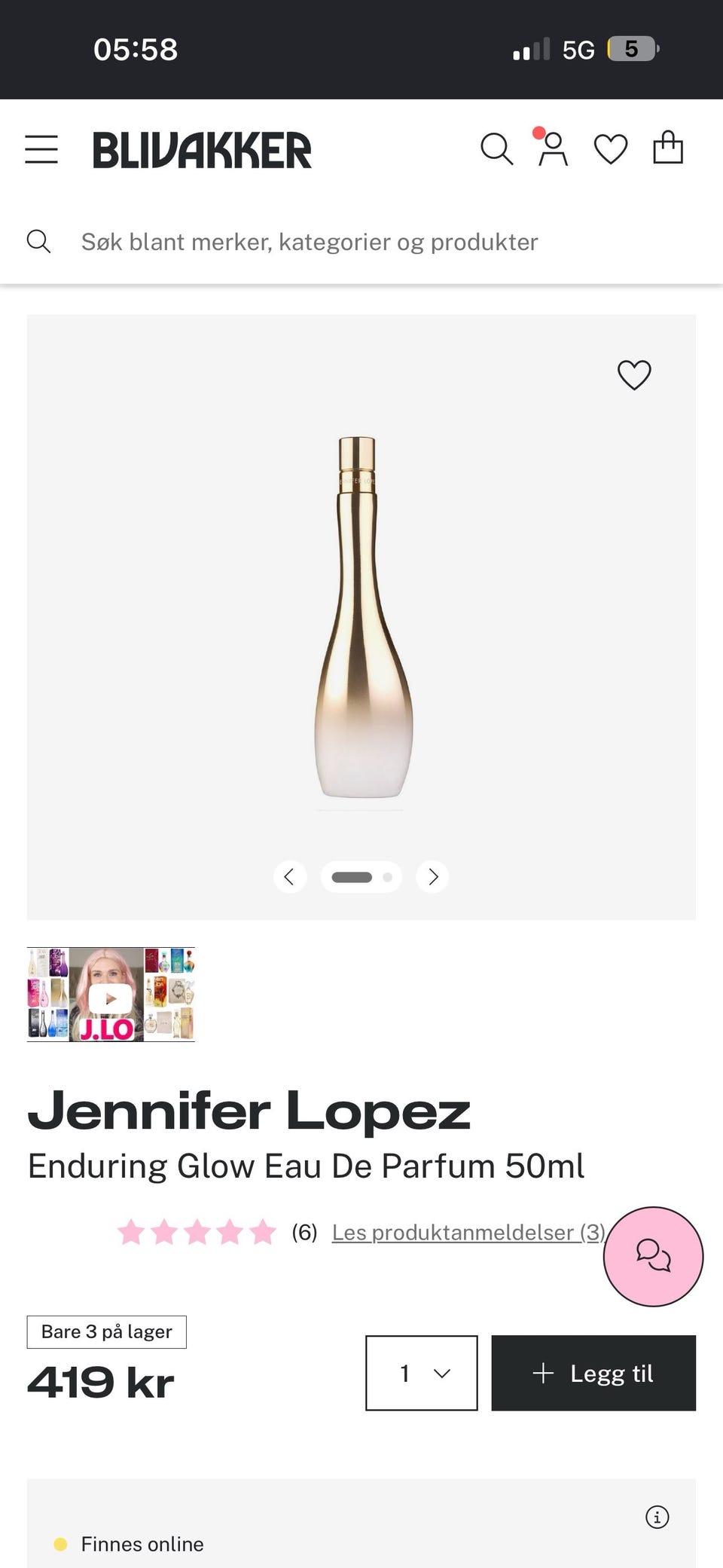This screenshot has width=723, height=1568.
Task: Tap the search magnifier icon in header
Action: (497, 148)
